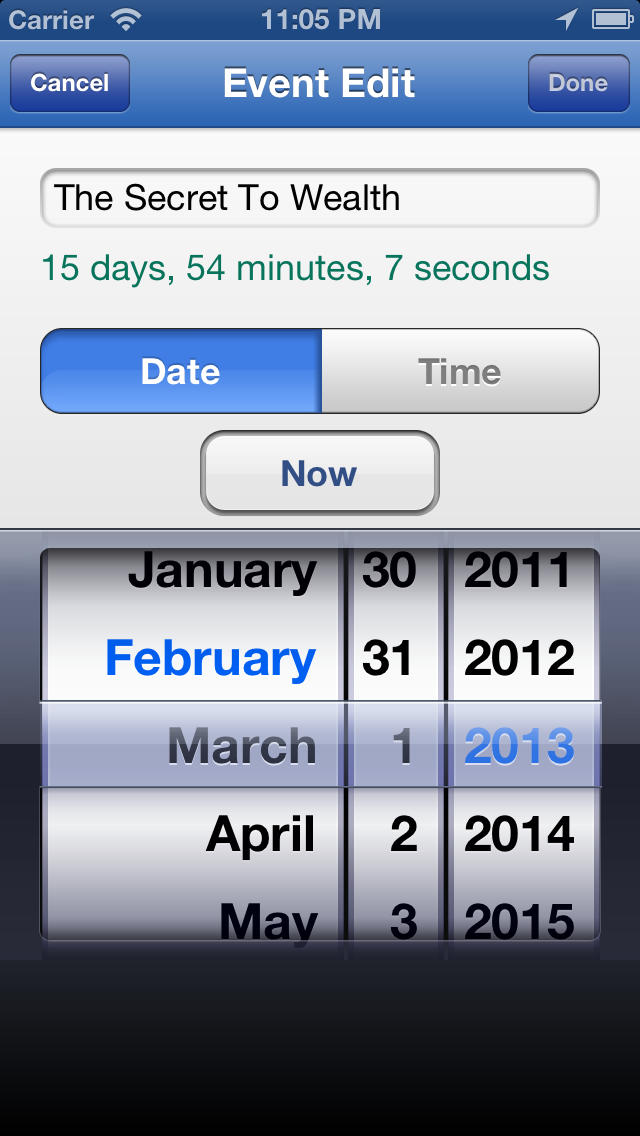Image resolution: width=640 pixels, height=1136 pixels.
Task: Select the Date segment
Action: coord(180,371)
